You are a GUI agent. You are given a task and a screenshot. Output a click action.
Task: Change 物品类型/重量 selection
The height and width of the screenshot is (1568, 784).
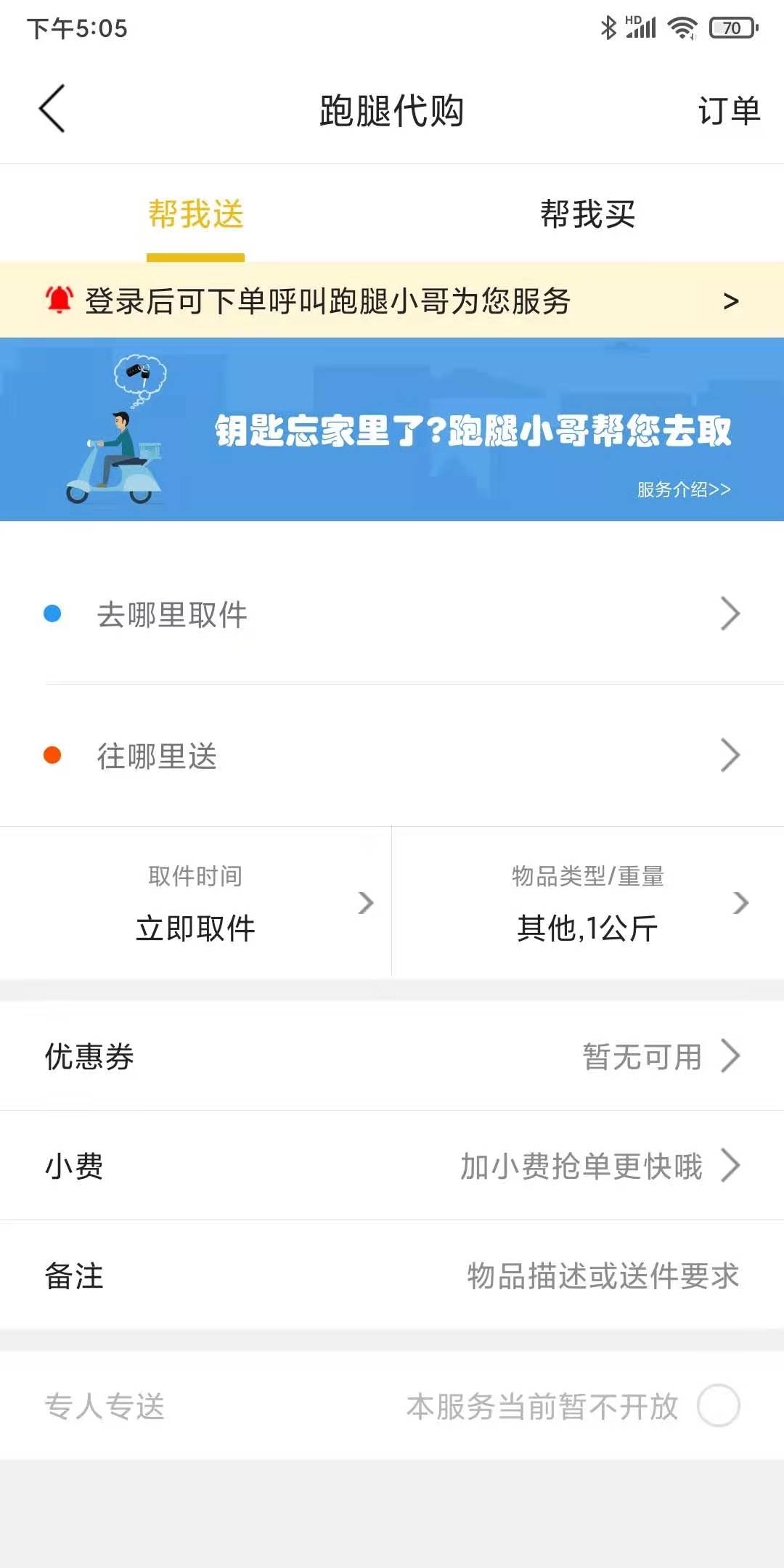(x=588, y=904)
